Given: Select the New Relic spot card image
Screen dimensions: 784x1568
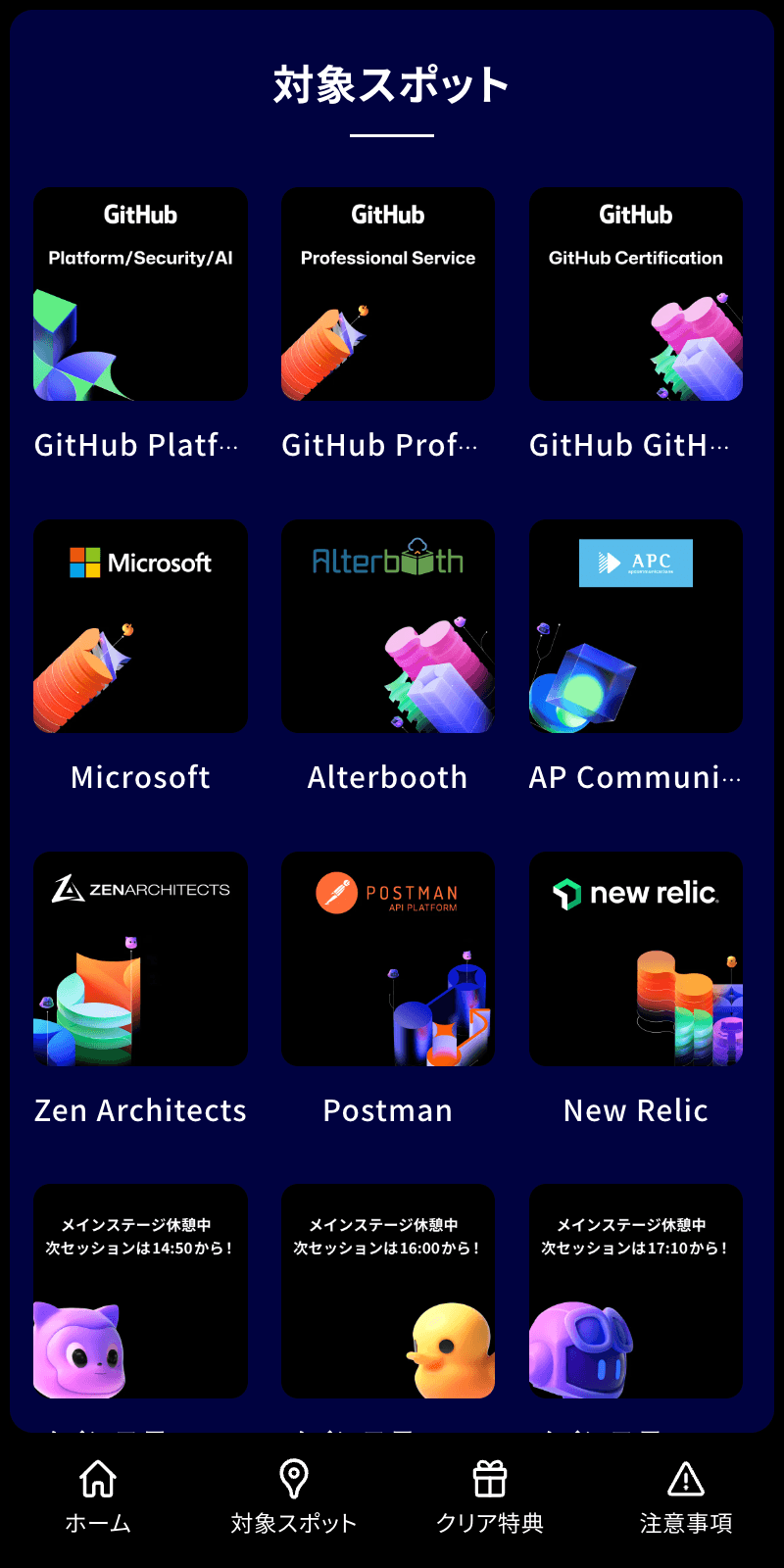Looking at the screenshot, I should point(635,958).
